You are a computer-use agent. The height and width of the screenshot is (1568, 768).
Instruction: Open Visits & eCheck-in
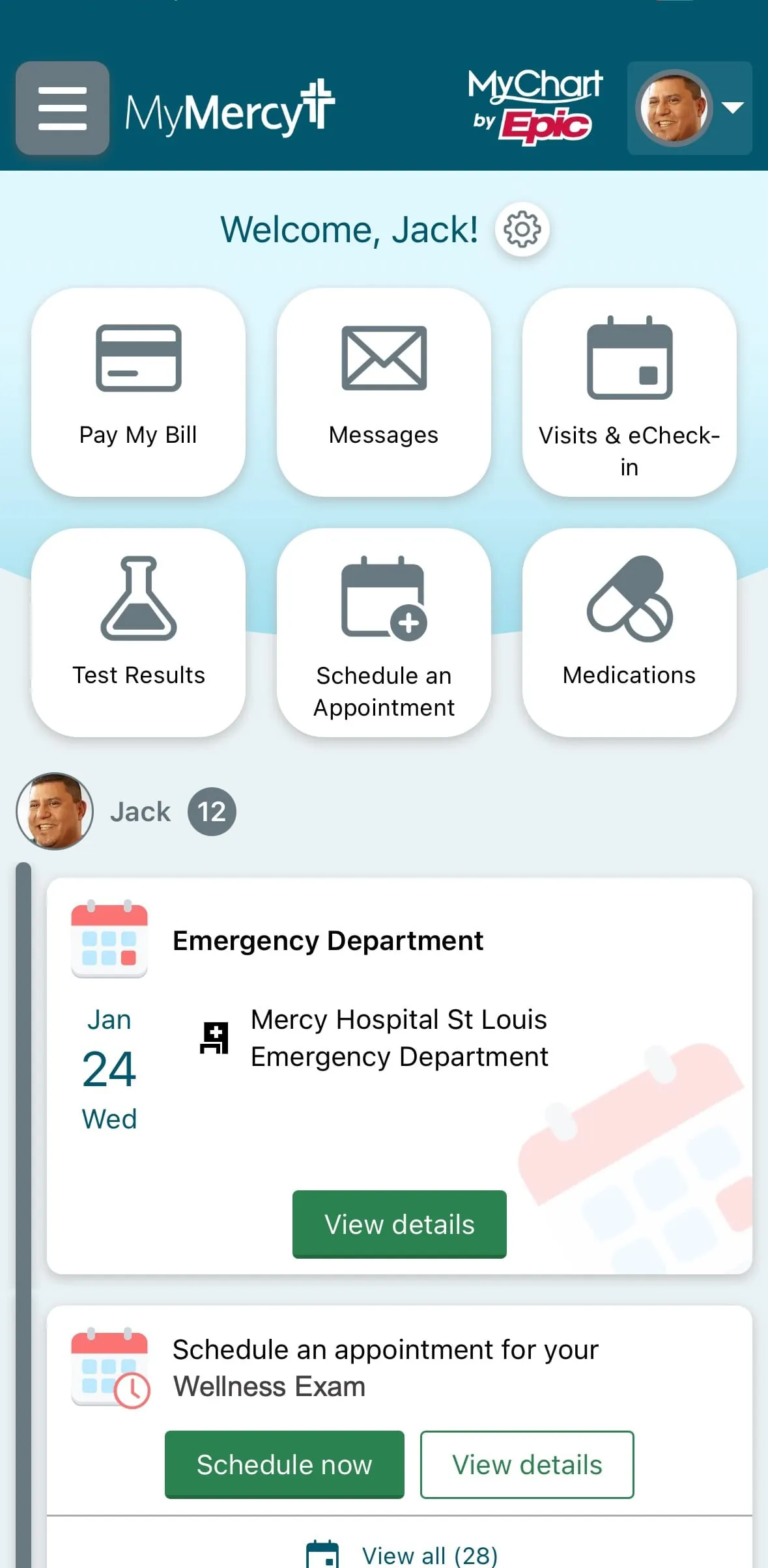(629, 392)
